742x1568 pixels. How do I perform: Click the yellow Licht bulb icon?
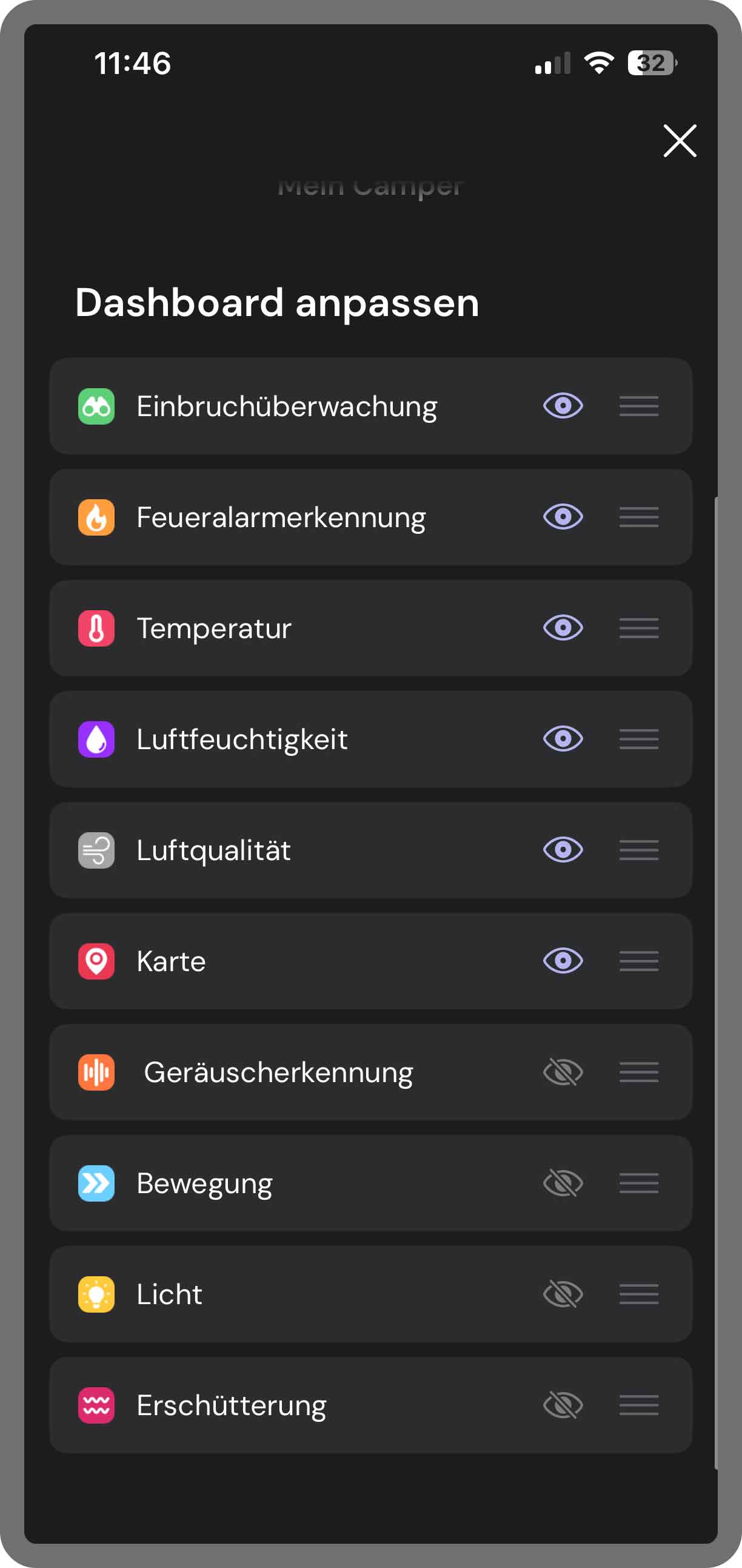tap(96, 1294)
